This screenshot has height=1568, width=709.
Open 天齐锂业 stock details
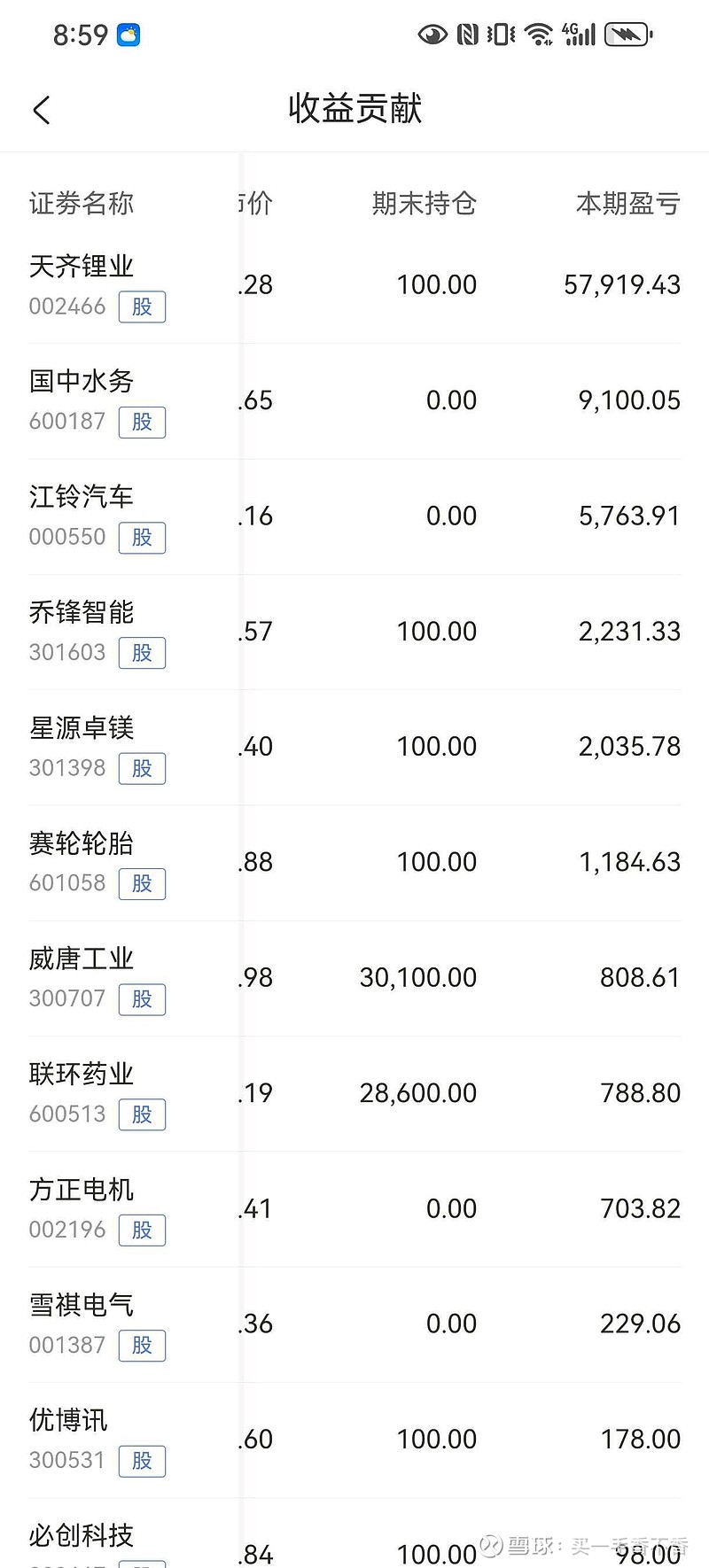tap(81, 266)
